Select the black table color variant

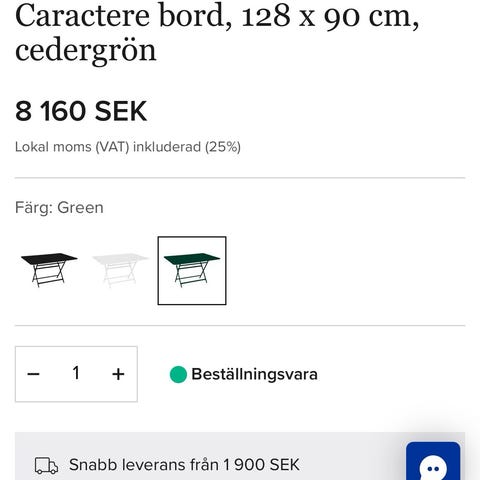point(49,270)
